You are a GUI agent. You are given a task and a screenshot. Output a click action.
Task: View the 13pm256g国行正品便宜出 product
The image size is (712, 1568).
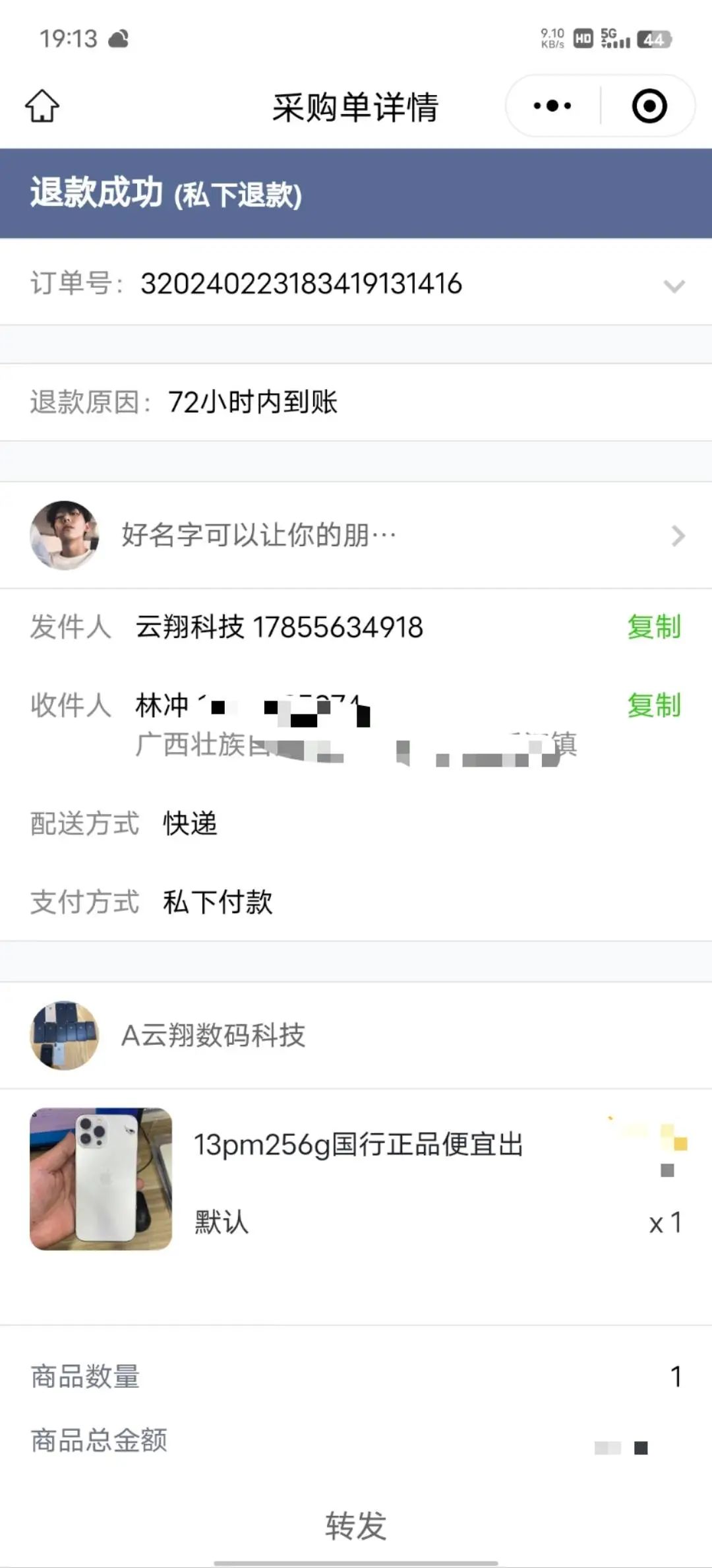356,1179
